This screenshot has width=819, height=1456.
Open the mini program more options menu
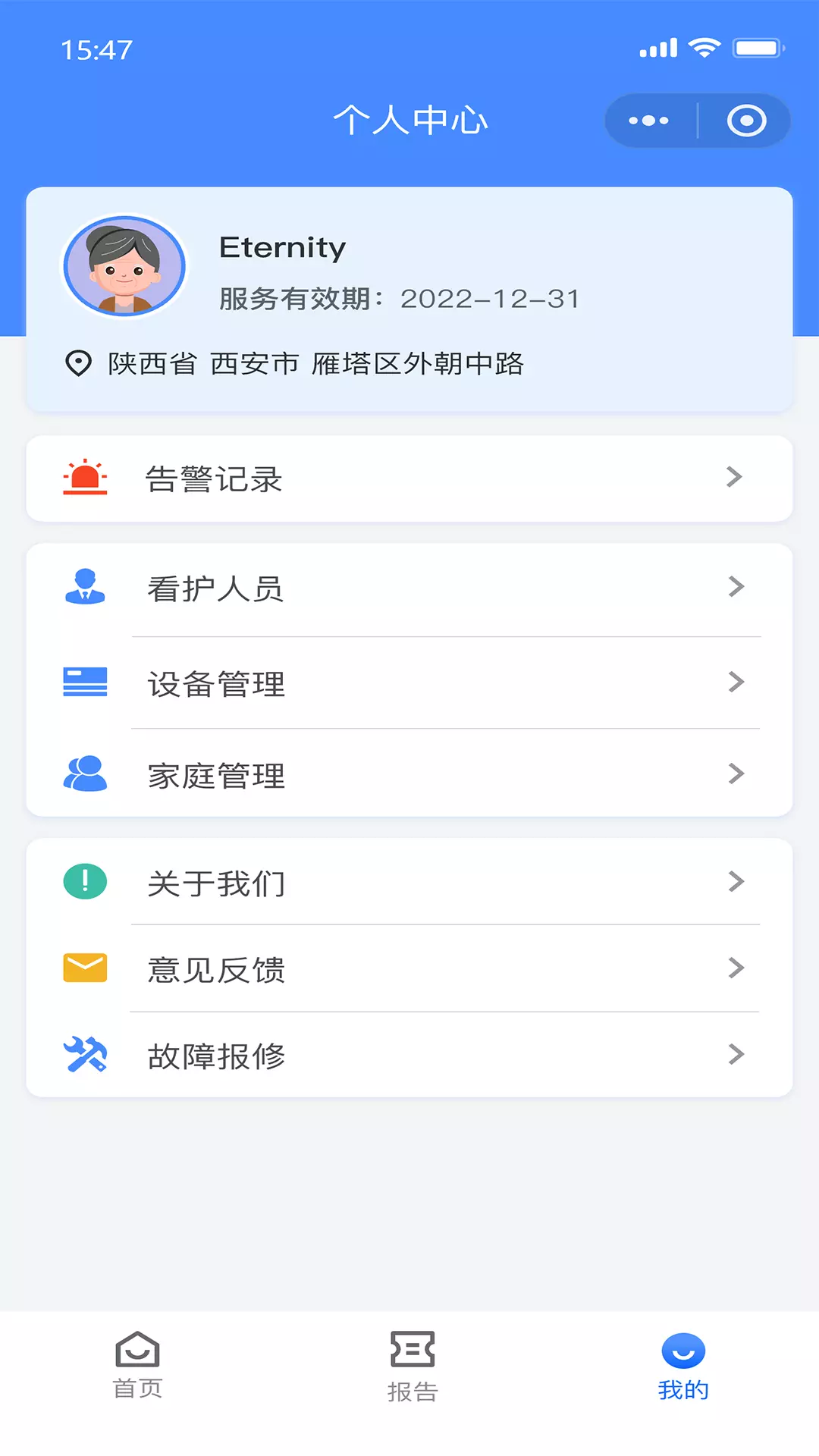649,121
